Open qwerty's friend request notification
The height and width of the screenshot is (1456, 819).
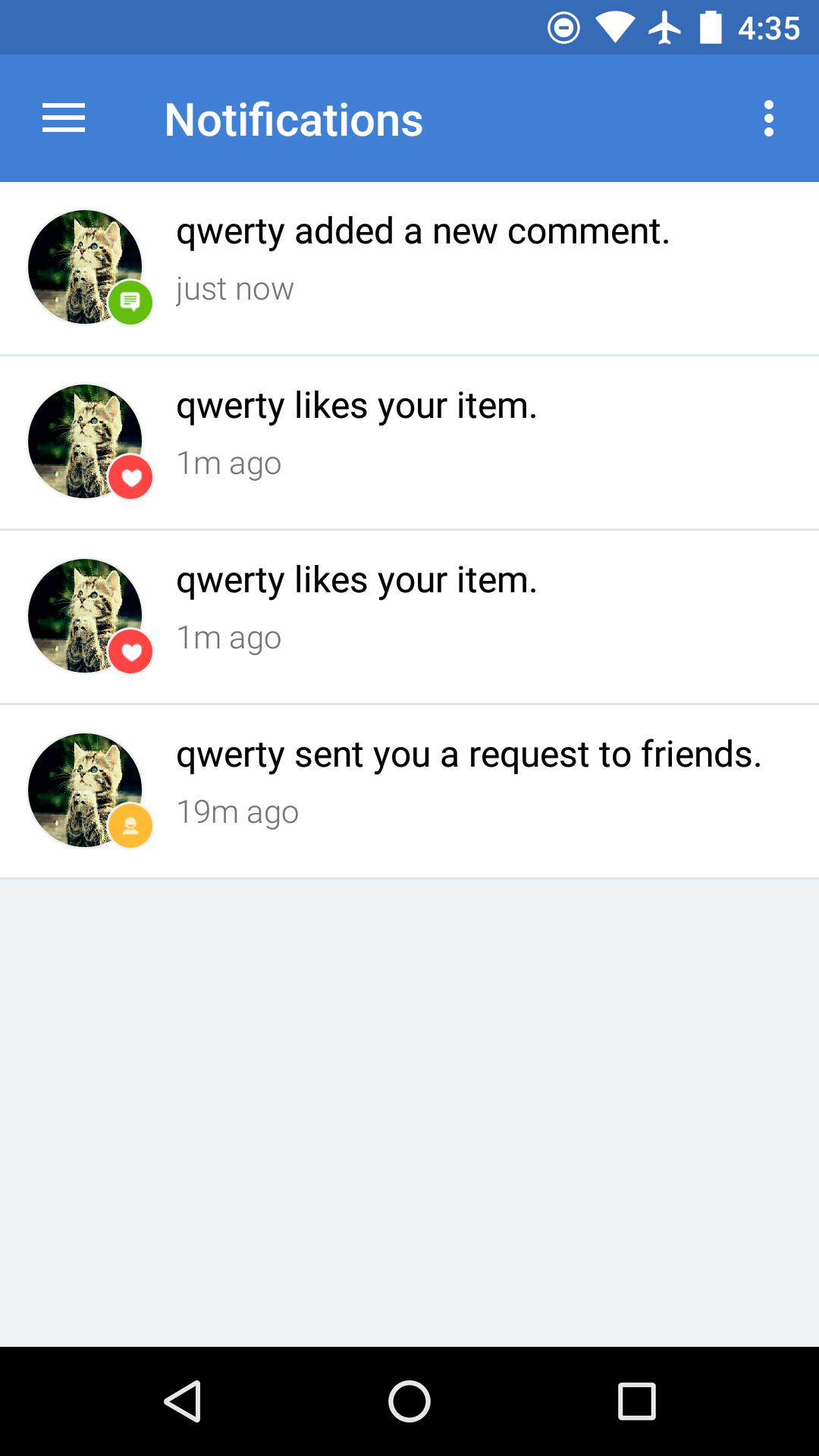[x=409, y=792]
